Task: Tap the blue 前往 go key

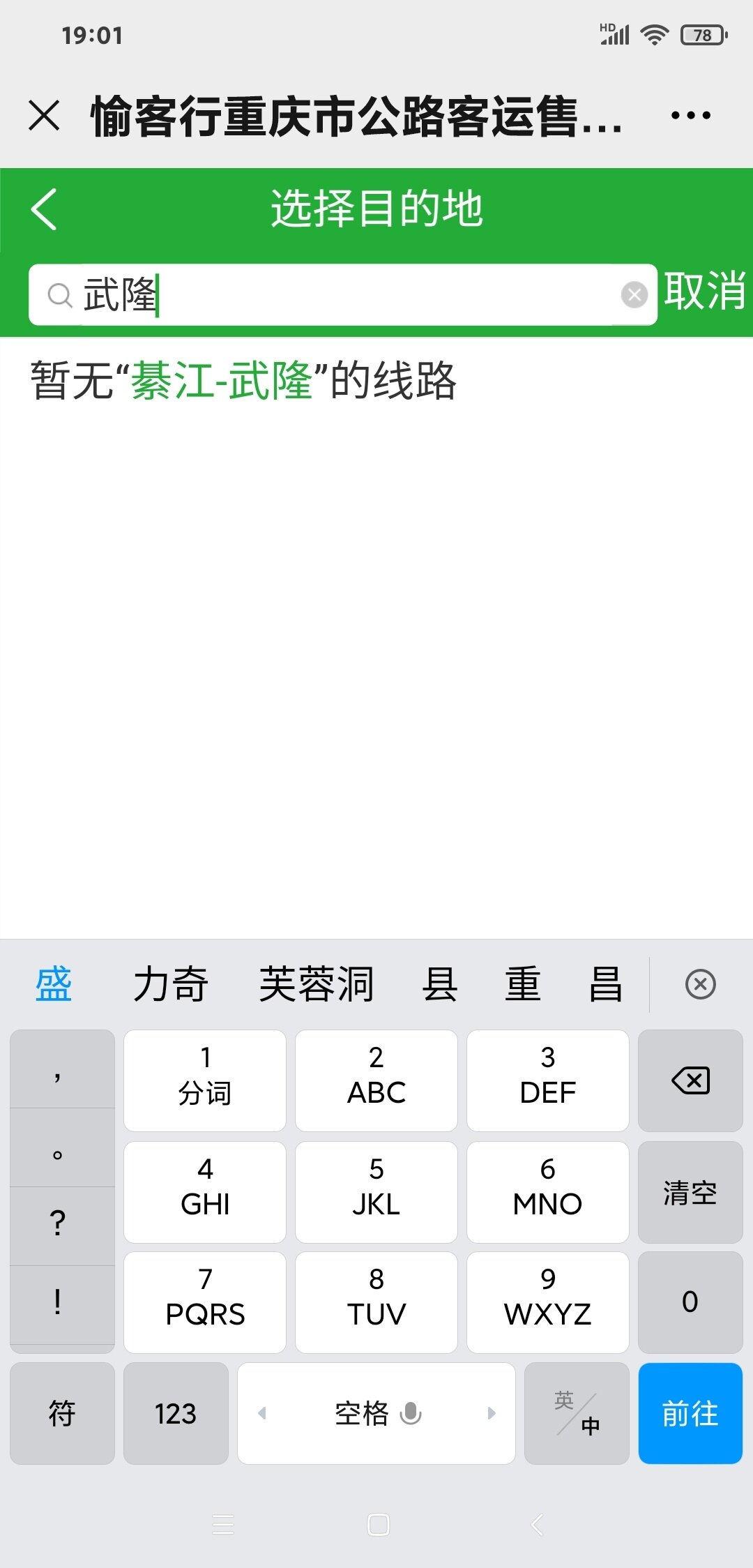Action: coord(690,1413)
